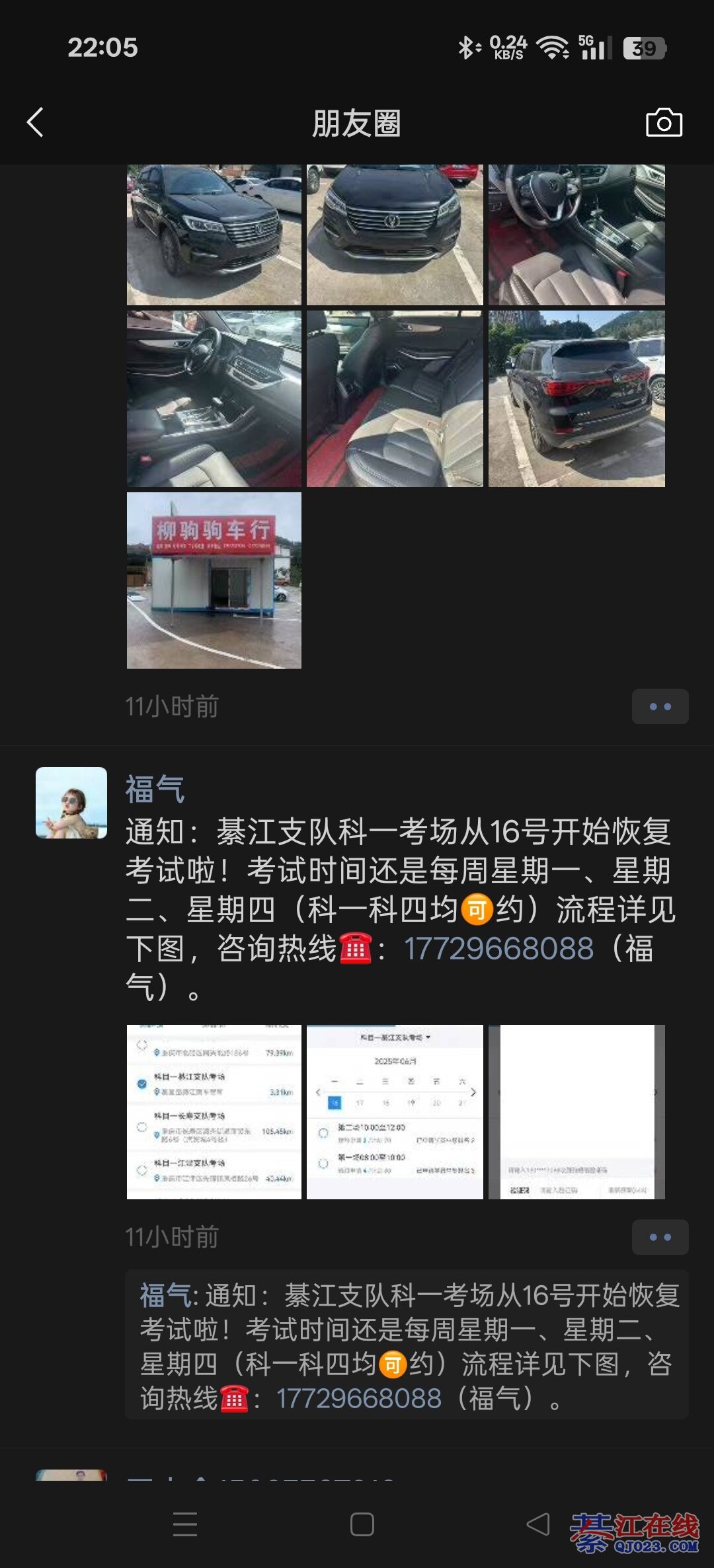View the 2025年06月 calendar screenshot
This screenshot has width=714, height=1568.
pyautogui.click(x=395, y=1112)
